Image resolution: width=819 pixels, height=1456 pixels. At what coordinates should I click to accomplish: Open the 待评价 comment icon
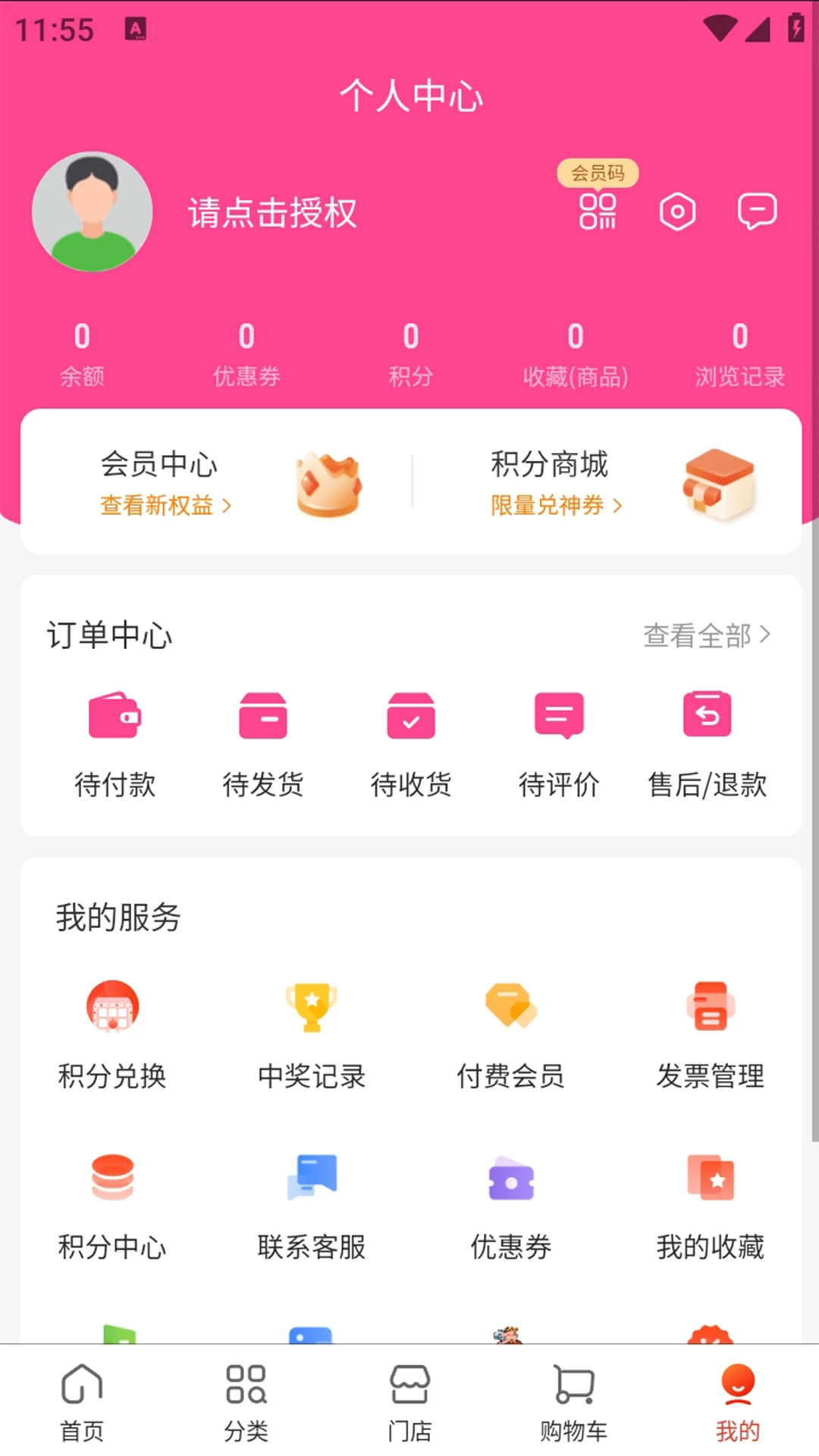559,715
